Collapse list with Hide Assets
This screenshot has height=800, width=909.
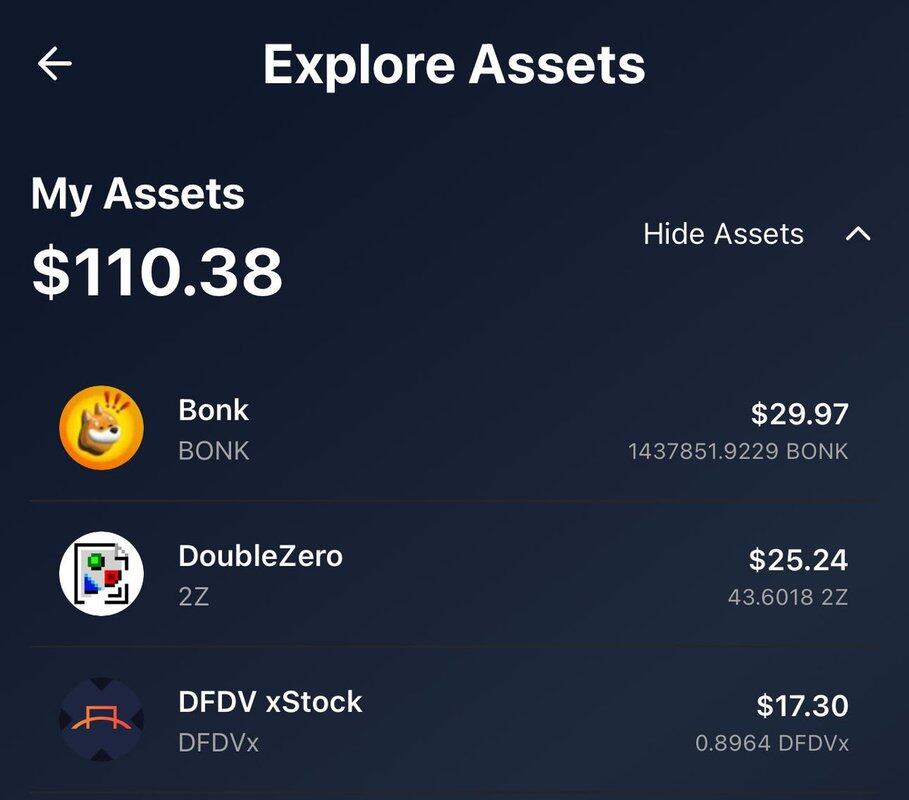click(x=756, y=234)
